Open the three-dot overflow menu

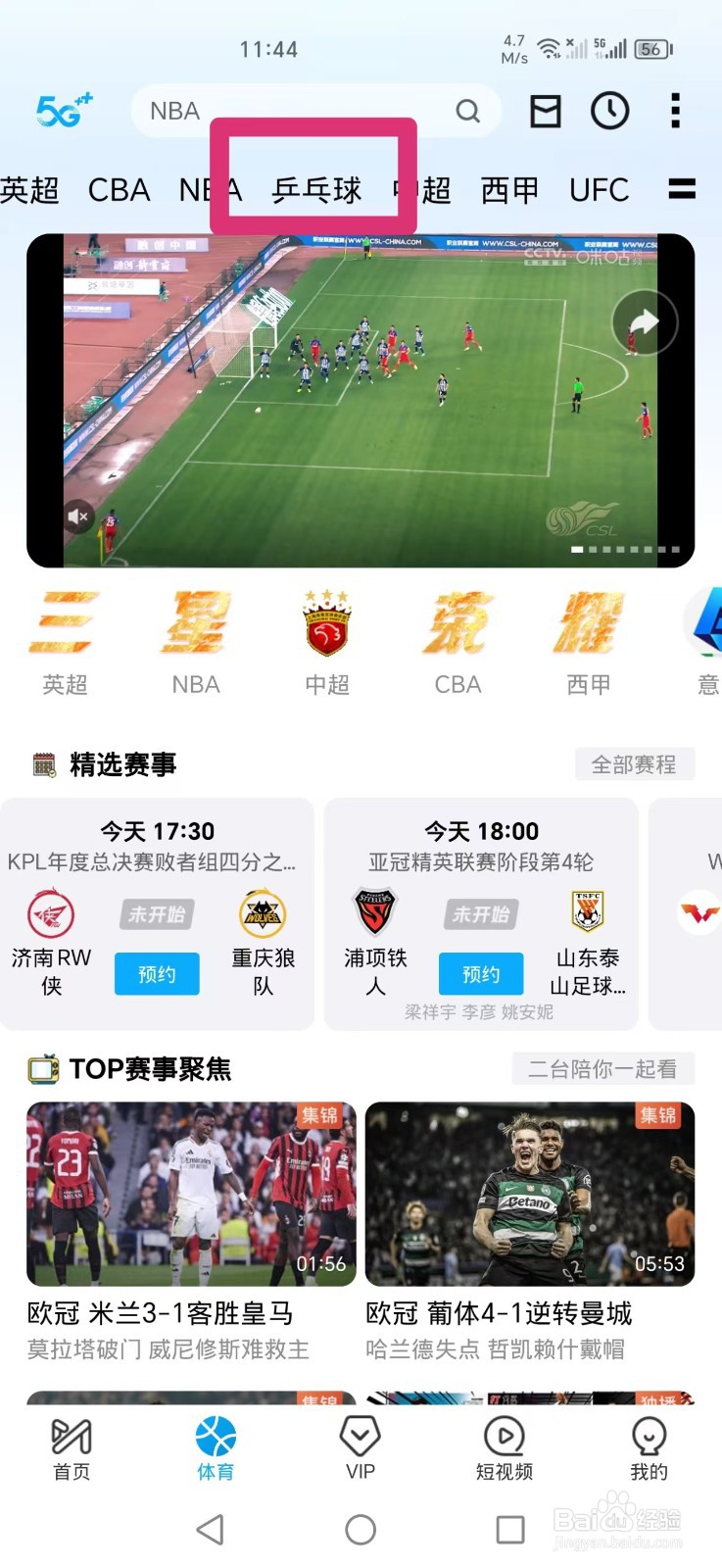tap(675, 111)
